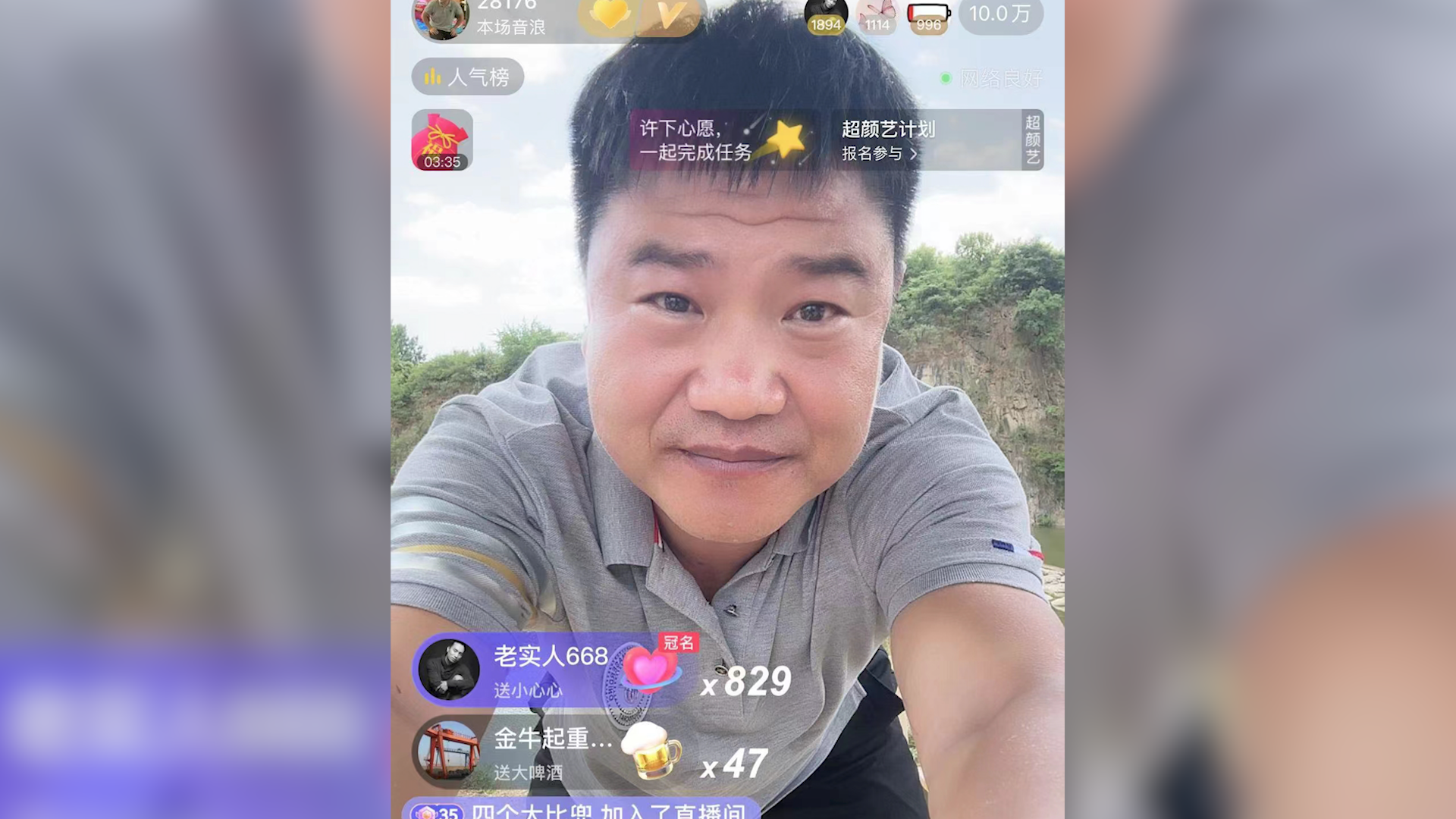Open the 人气榜 popularity ranking
The image size is (1456, 819).
[x=467, y=77]
